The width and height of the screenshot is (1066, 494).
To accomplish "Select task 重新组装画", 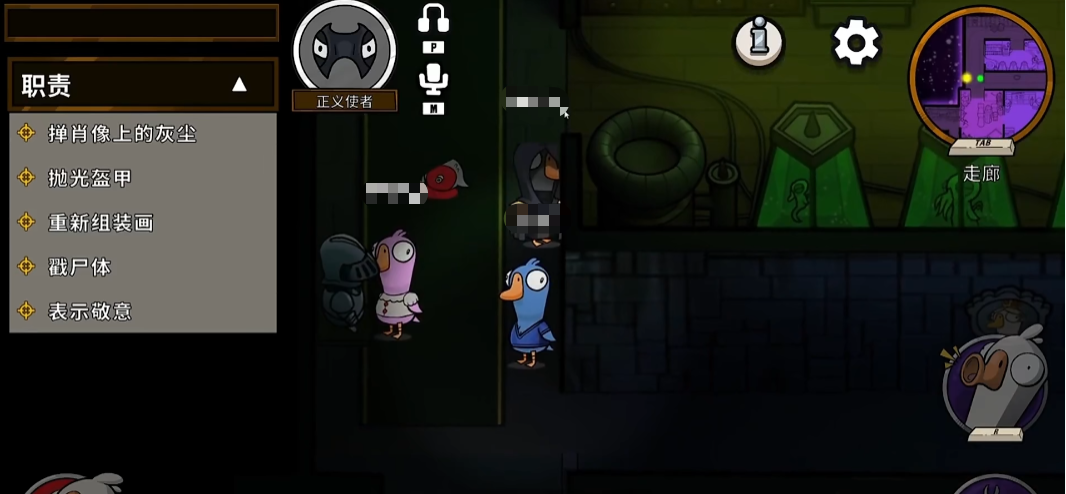I will coord(101,222).
